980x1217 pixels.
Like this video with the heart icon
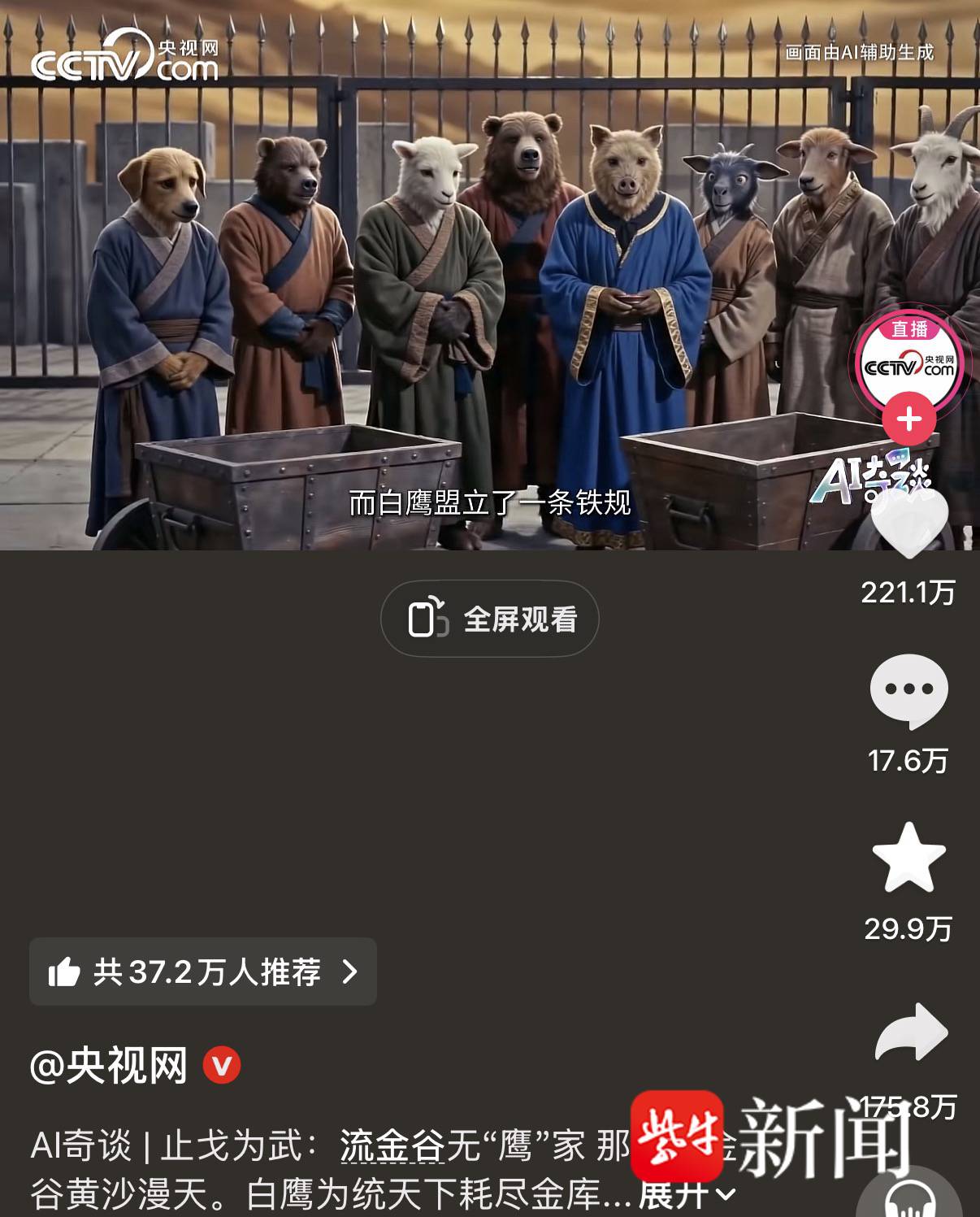908,524
